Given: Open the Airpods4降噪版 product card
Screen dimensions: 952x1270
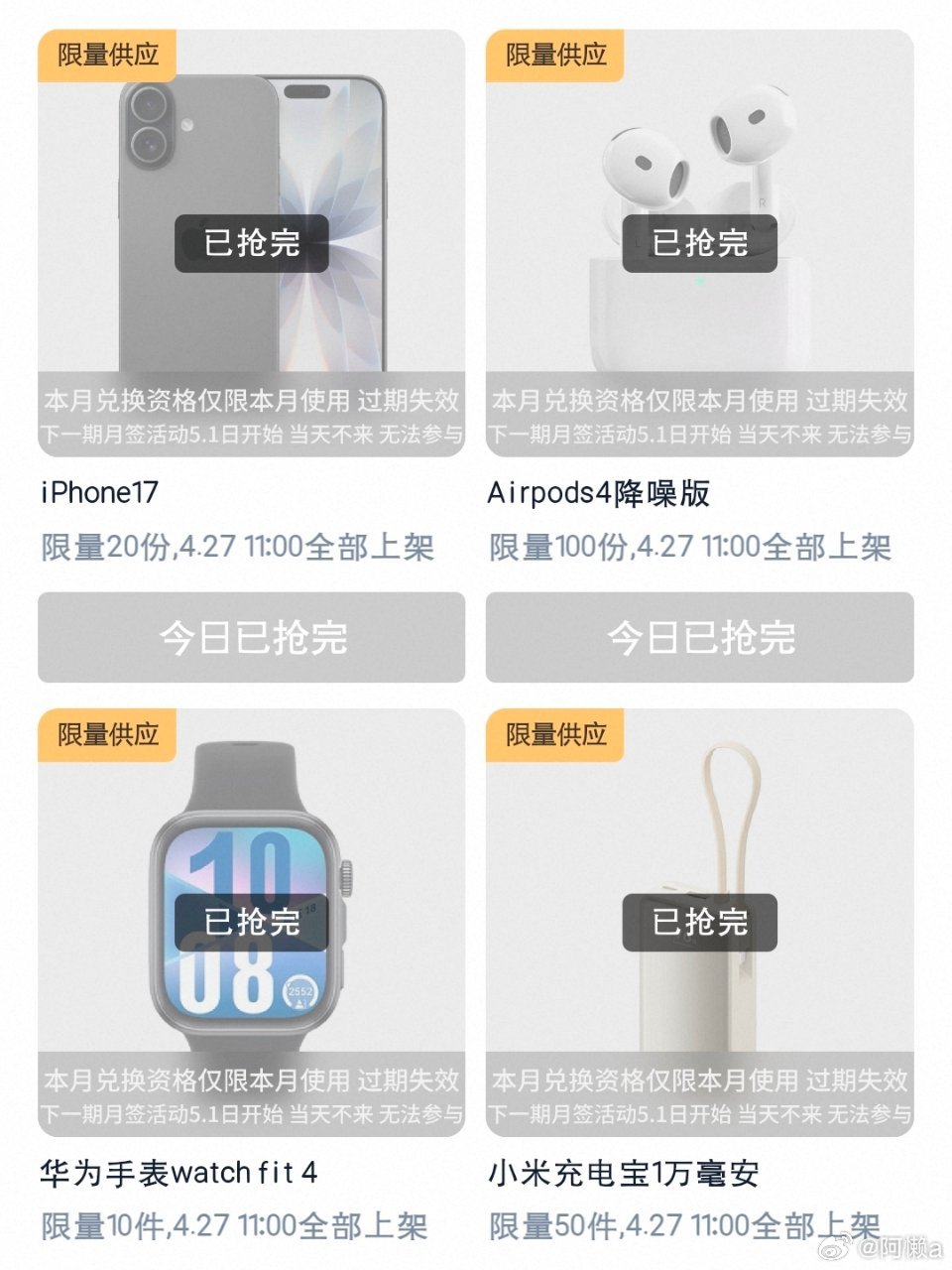Looking at the screenshot, I should pos(699,243).
